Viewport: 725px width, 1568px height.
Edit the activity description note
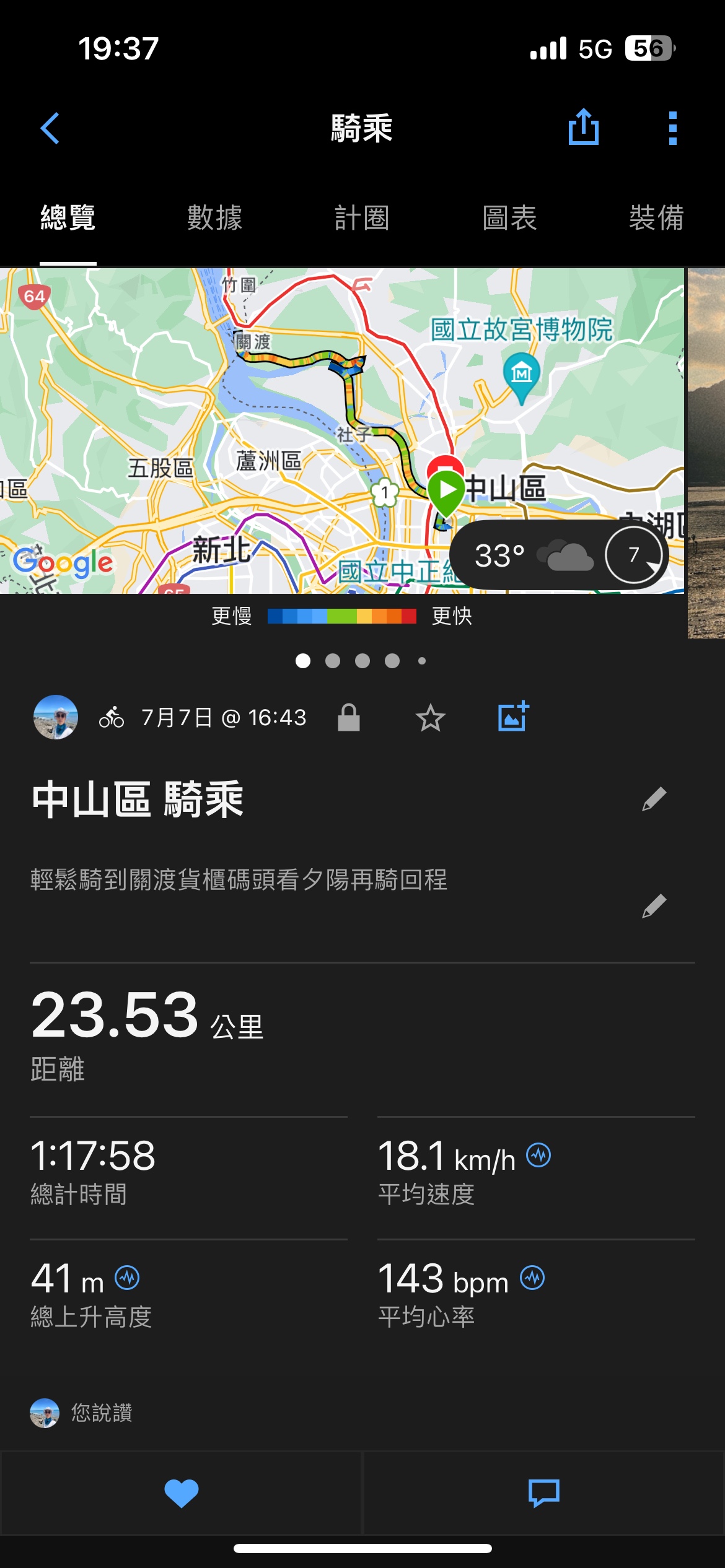pos(654,905)
